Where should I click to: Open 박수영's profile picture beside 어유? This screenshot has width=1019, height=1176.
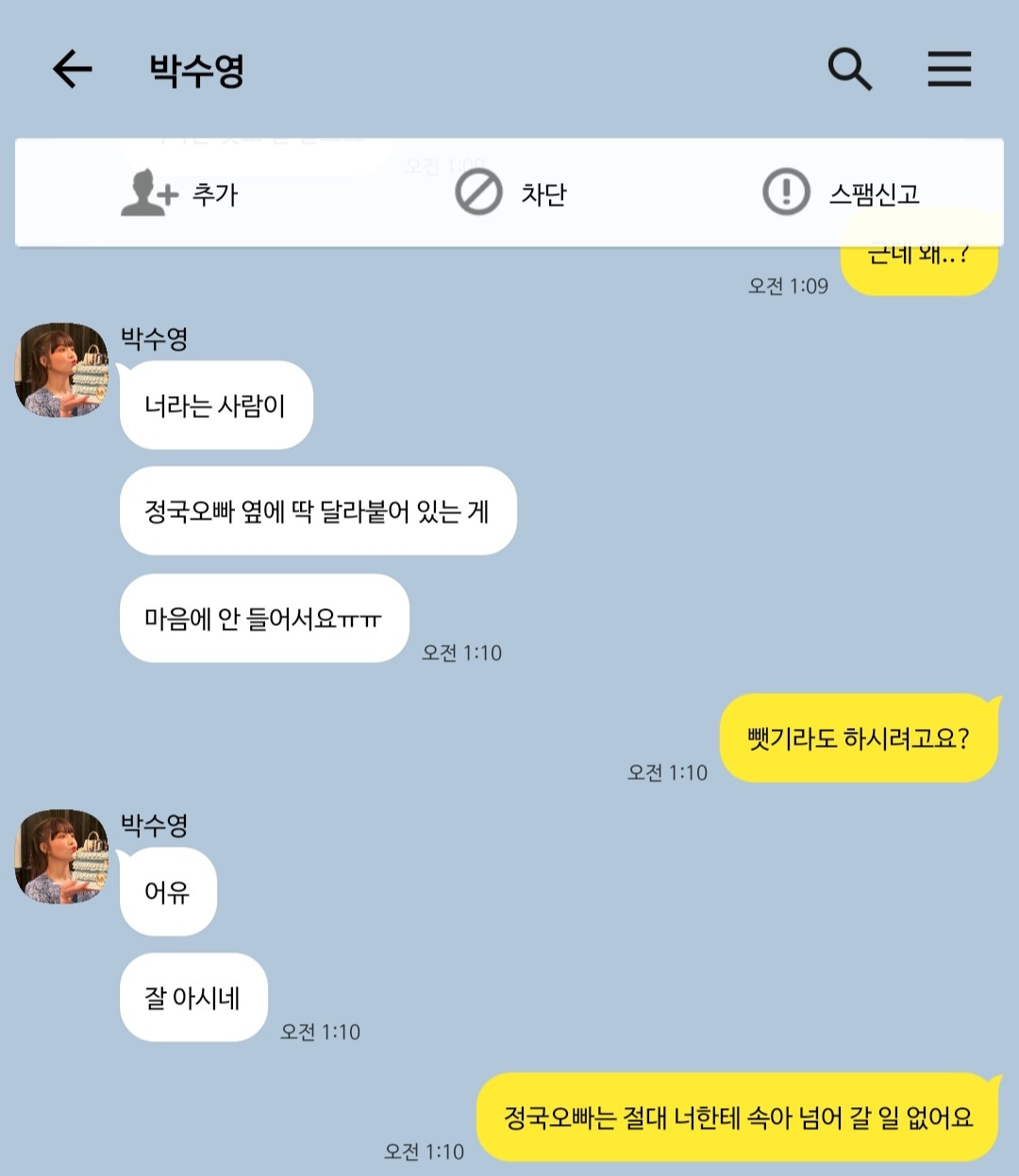click(x=62, y=856)
